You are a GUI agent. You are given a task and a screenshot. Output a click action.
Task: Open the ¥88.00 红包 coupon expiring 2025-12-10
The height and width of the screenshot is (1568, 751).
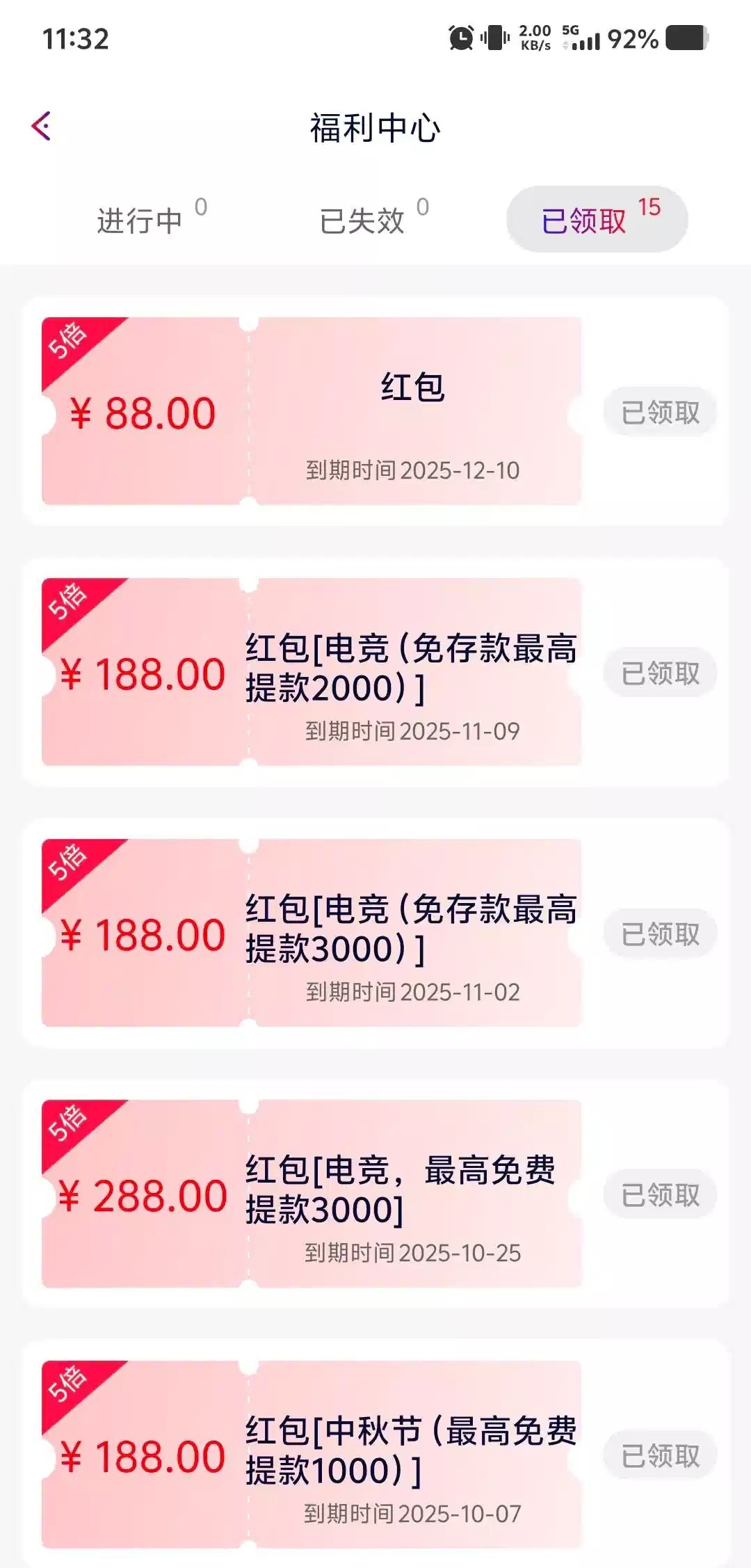click(x=312, y=411)
